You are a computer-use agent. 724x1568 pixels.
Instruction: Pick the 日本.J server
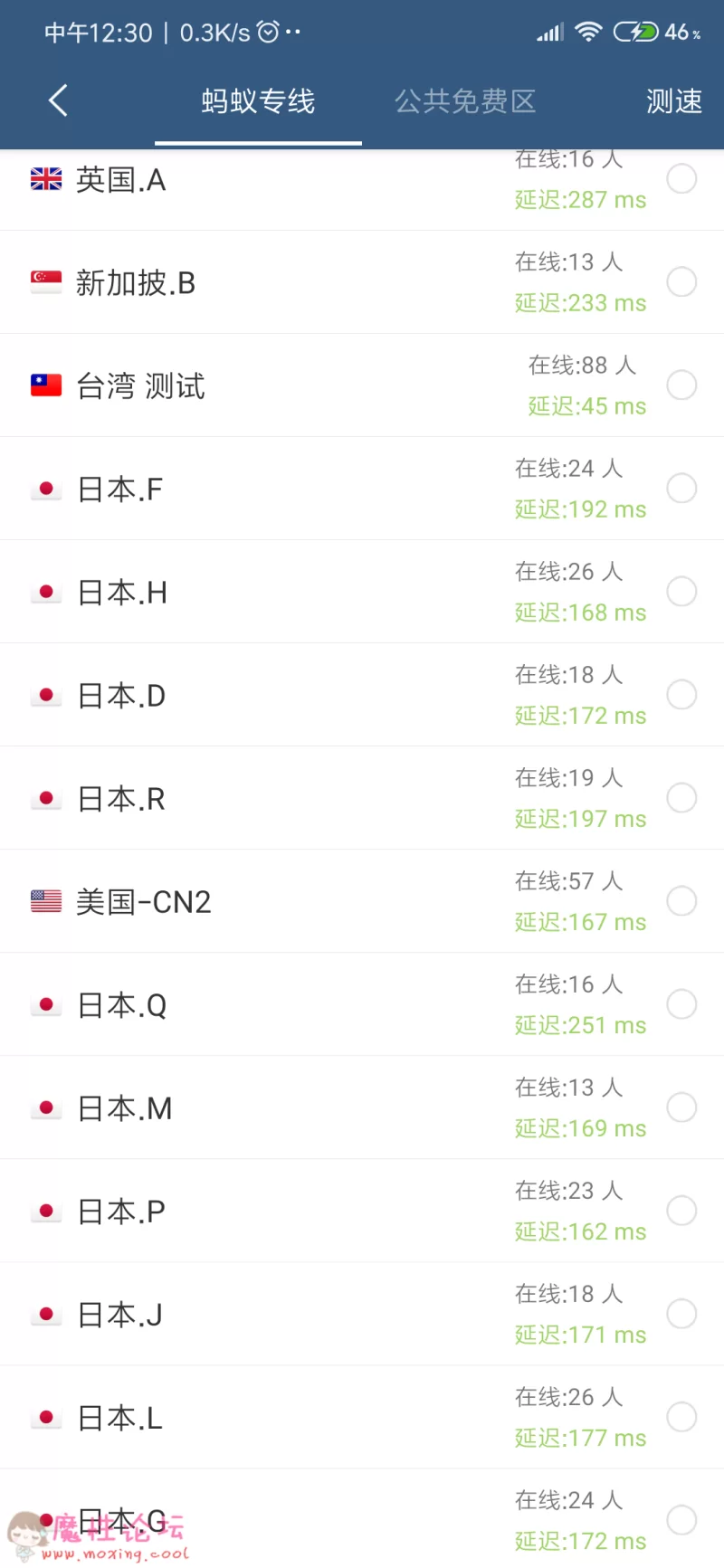362,1314
